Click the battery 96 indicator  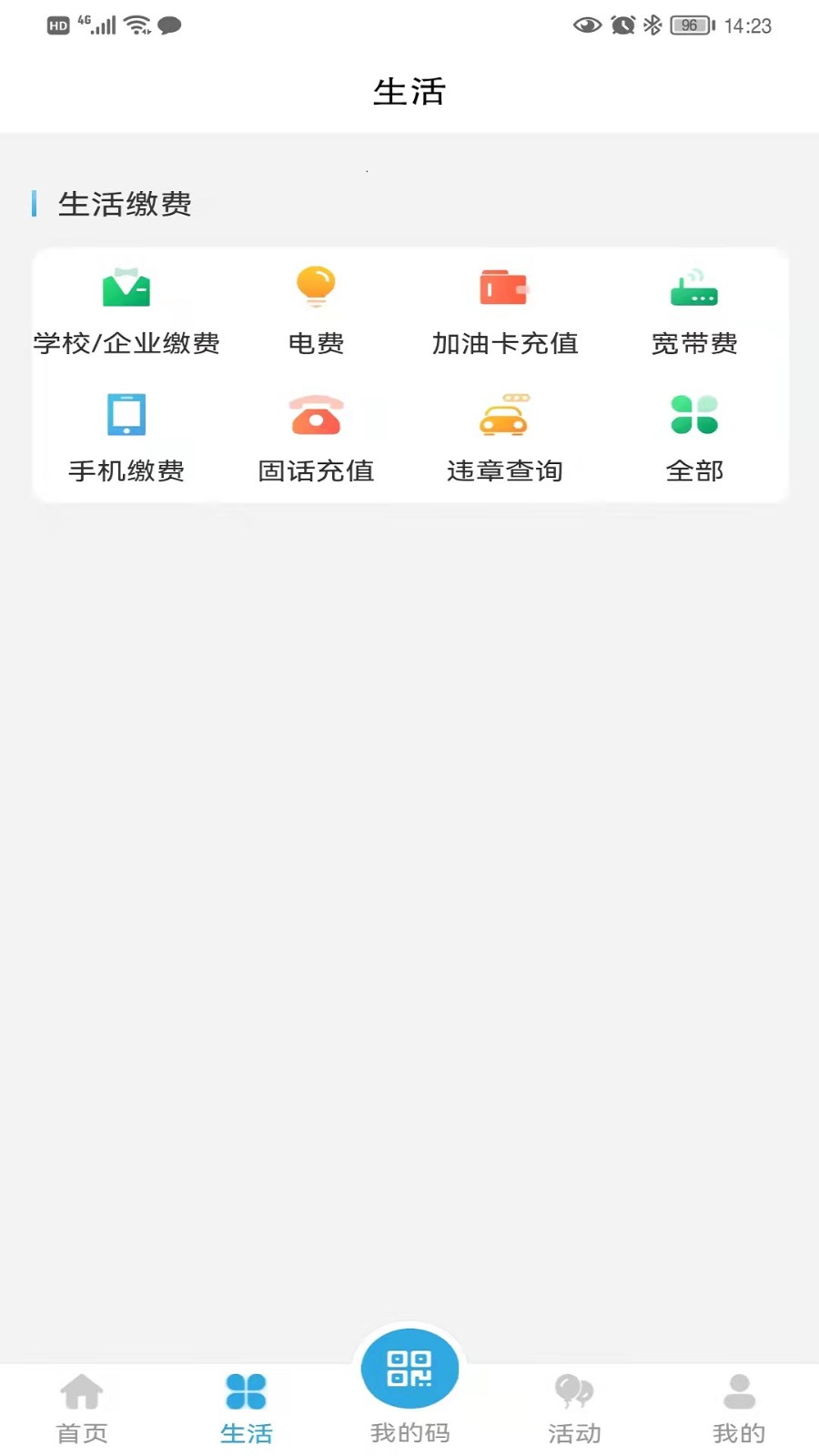(x=689, y=25)
